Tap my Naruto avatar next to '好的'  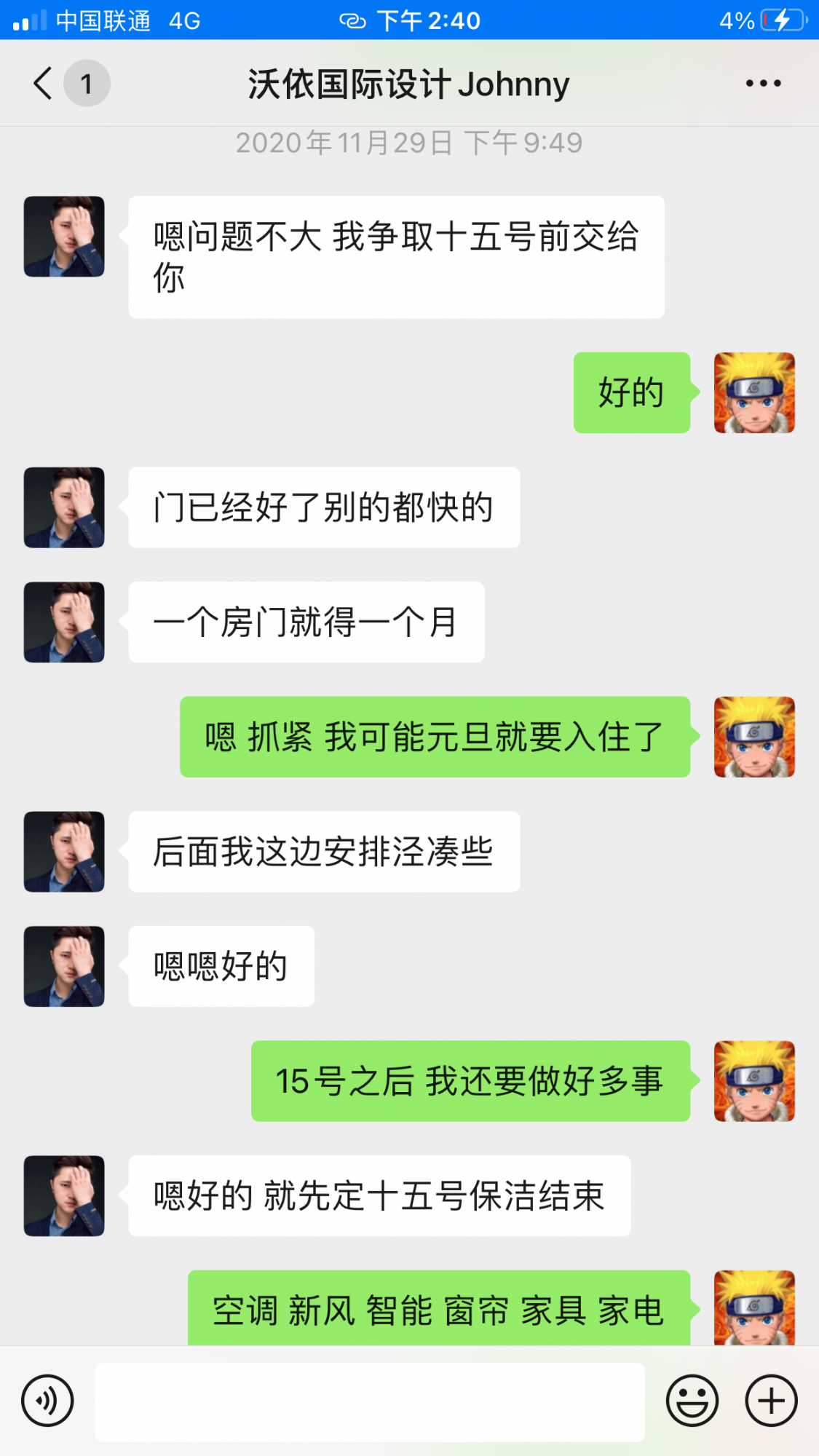pos(754,393)
